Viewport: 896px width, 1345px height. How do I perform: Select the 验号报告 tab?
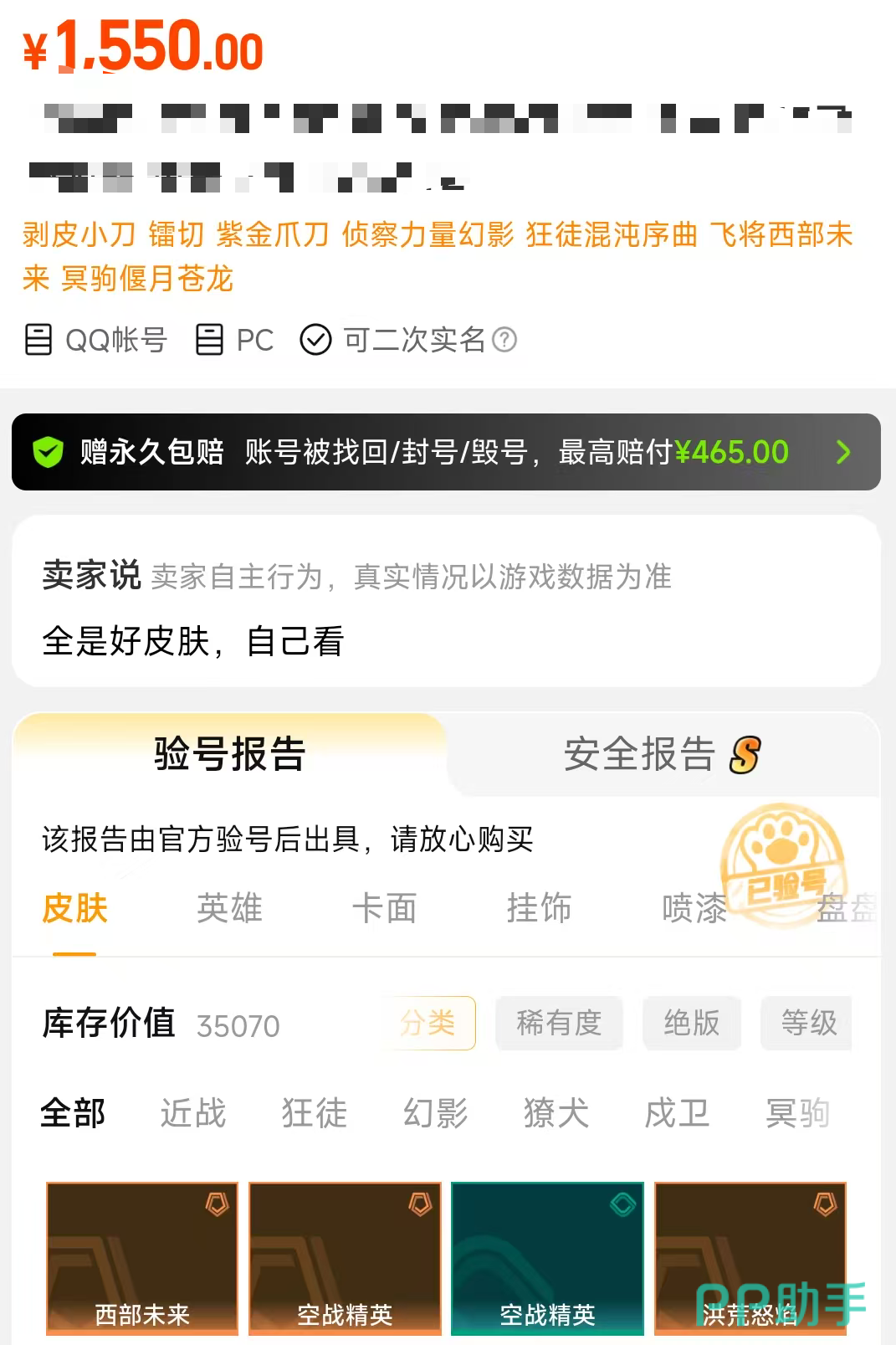click(230, 754)
